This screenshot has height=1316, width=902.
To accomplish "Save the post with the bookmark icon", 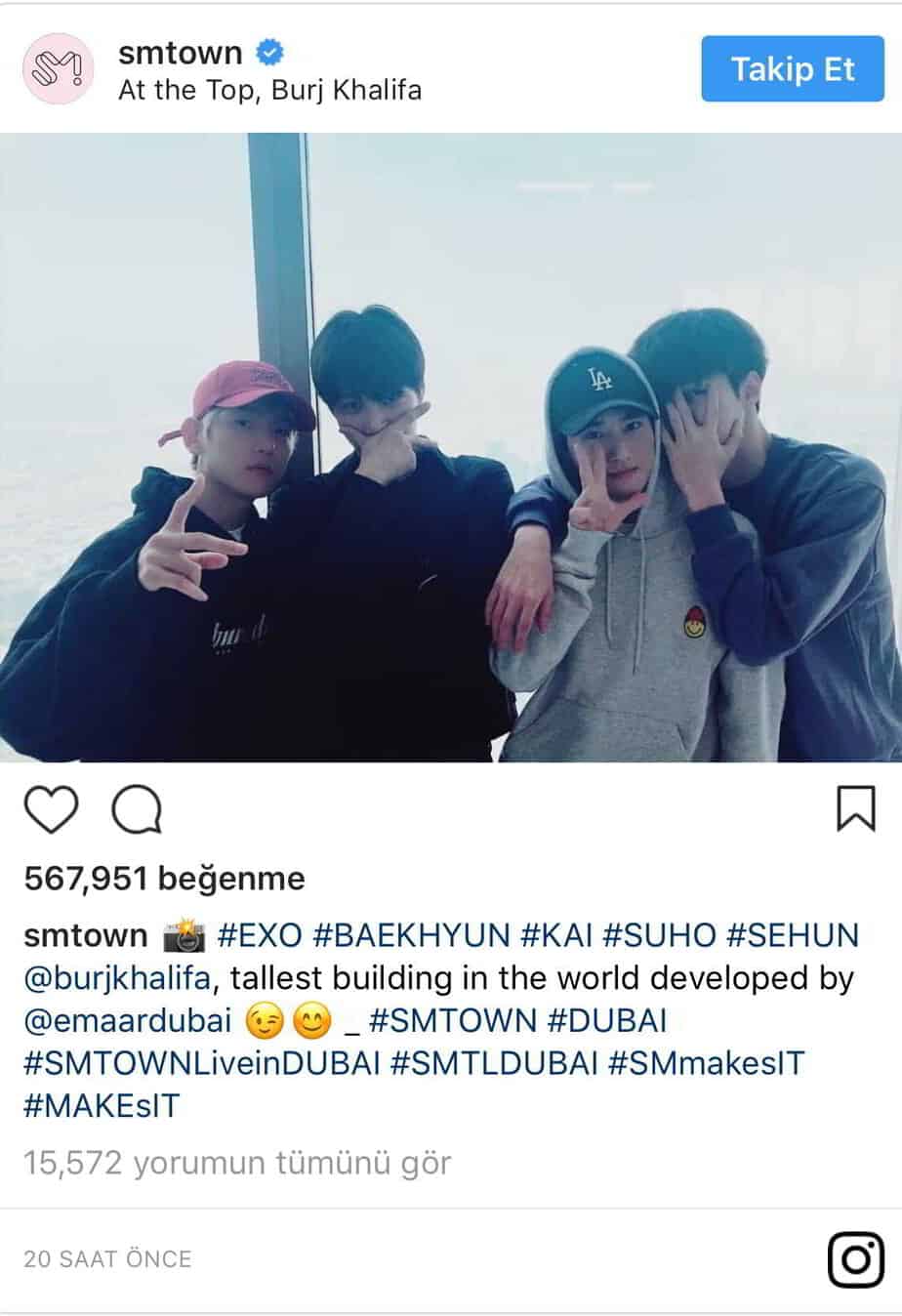I will coord(855,809).
